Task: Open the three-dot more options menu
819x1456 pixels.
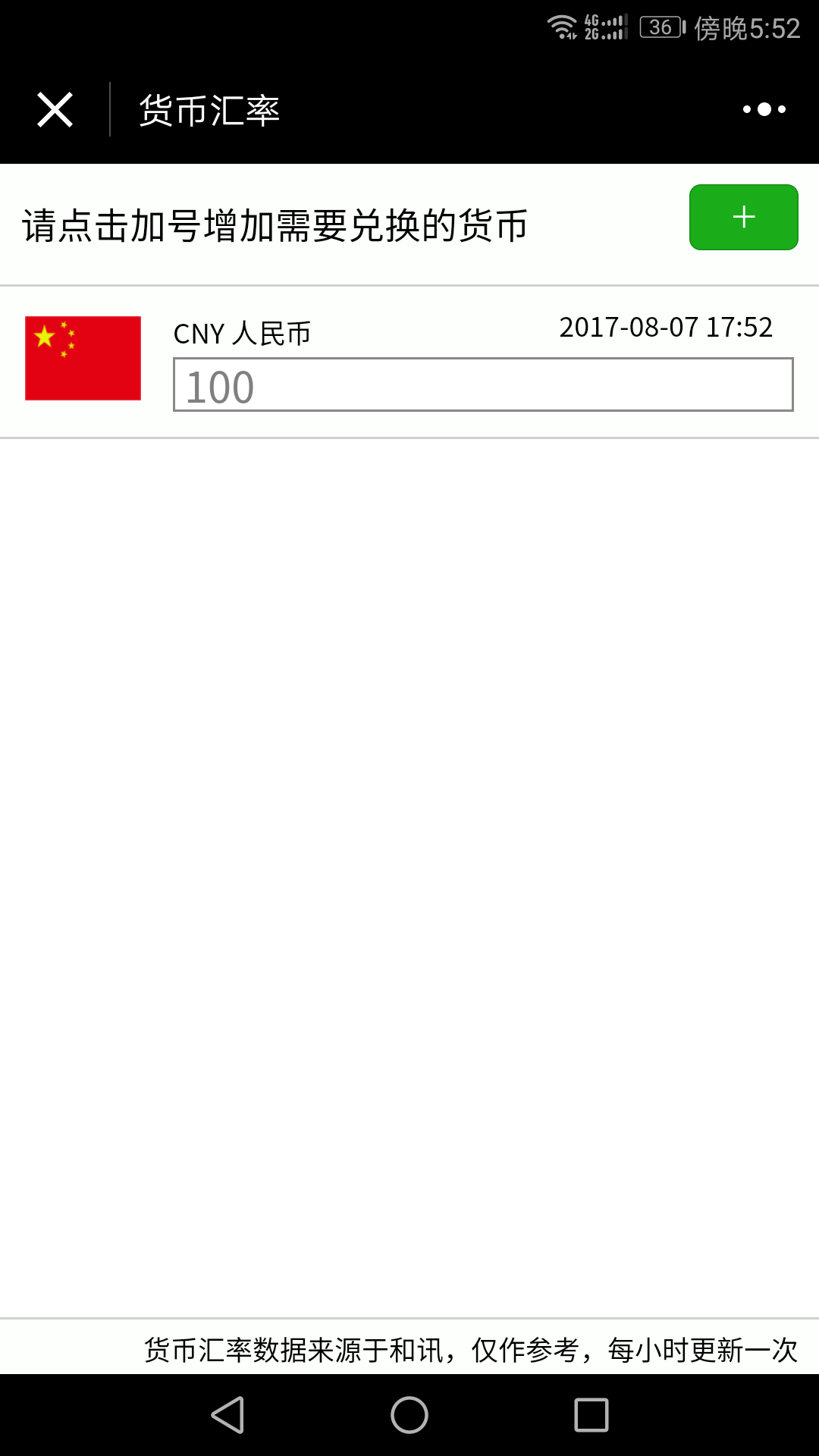Action: point(764,110)
